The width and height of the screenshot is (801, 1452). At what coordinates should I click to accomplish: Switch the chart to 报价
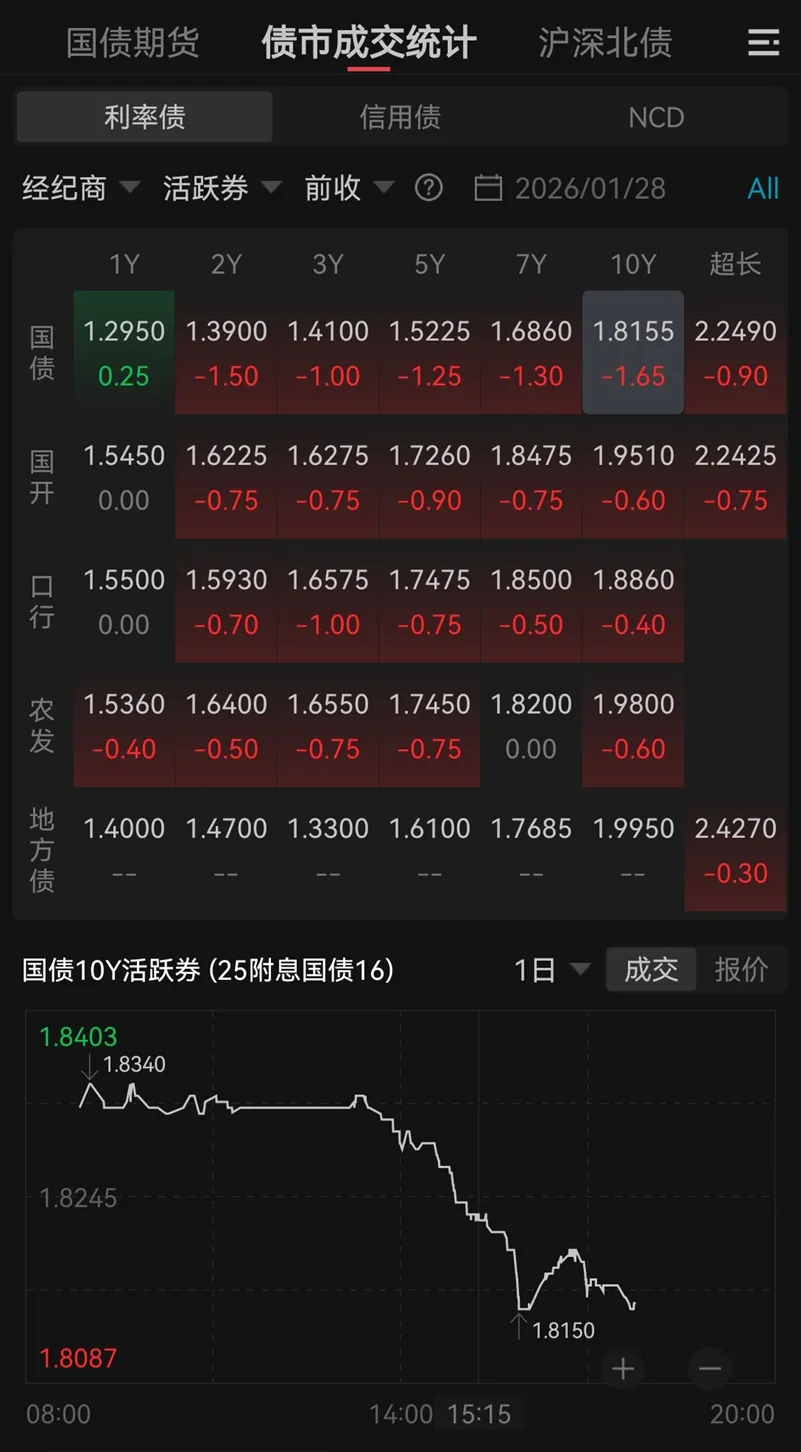pyautogui.click(x=741, y=970)
